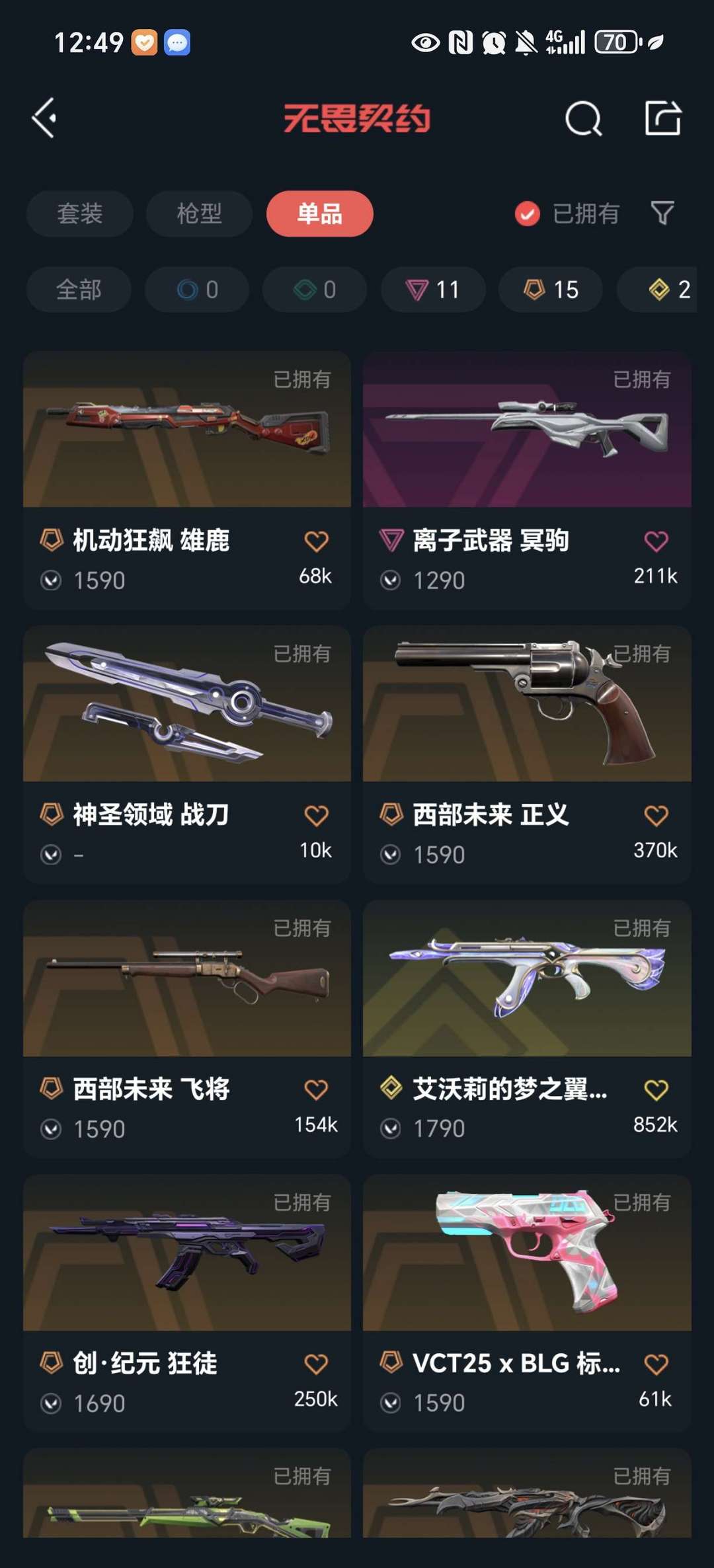Open the 艾沃莉的梦之翼 skin card

coord(527,1029)
